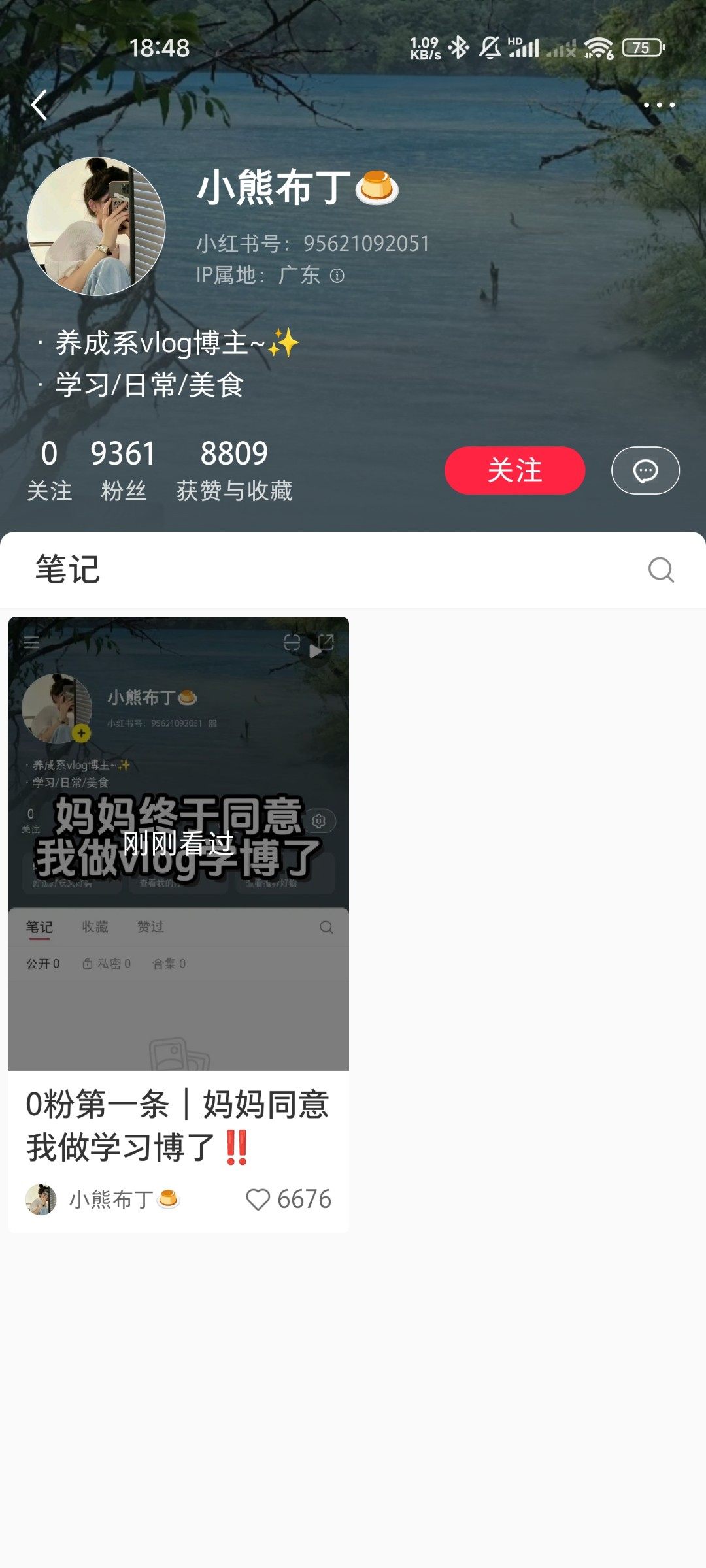The height and width of the screenshot is (1568, 706).
Task: Open the 9361 粉丝 followers list
Action: (x=123, y=470)
